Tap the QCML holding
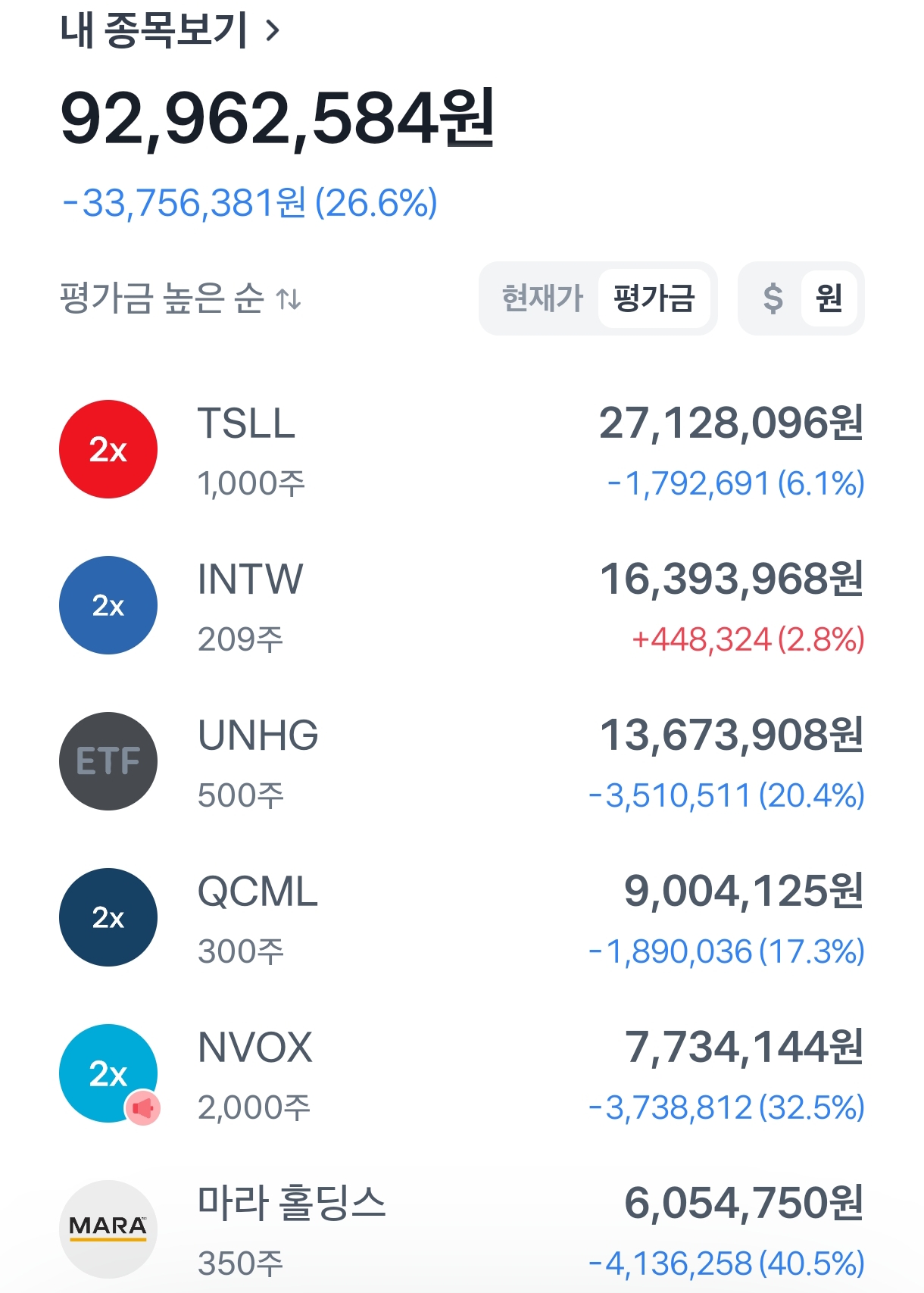 (x=461, y=918)
